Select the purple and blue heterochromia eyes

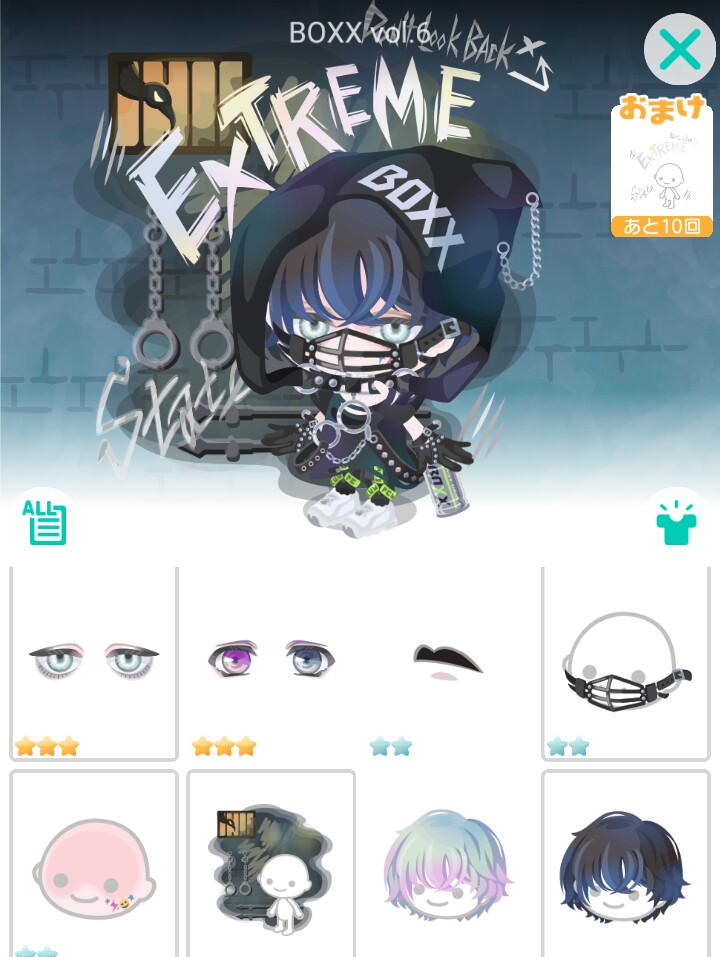coord(271,661)
